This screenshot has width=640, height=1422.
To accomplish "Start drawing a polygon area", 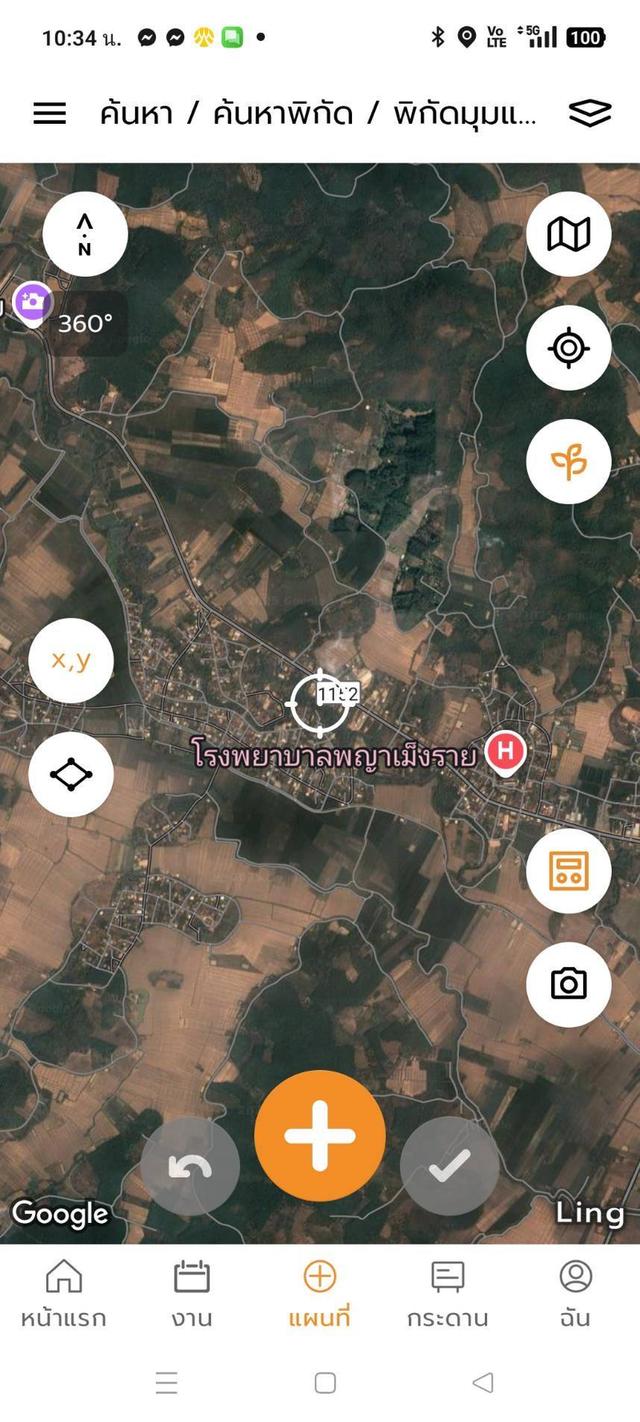I will (71, 774).
